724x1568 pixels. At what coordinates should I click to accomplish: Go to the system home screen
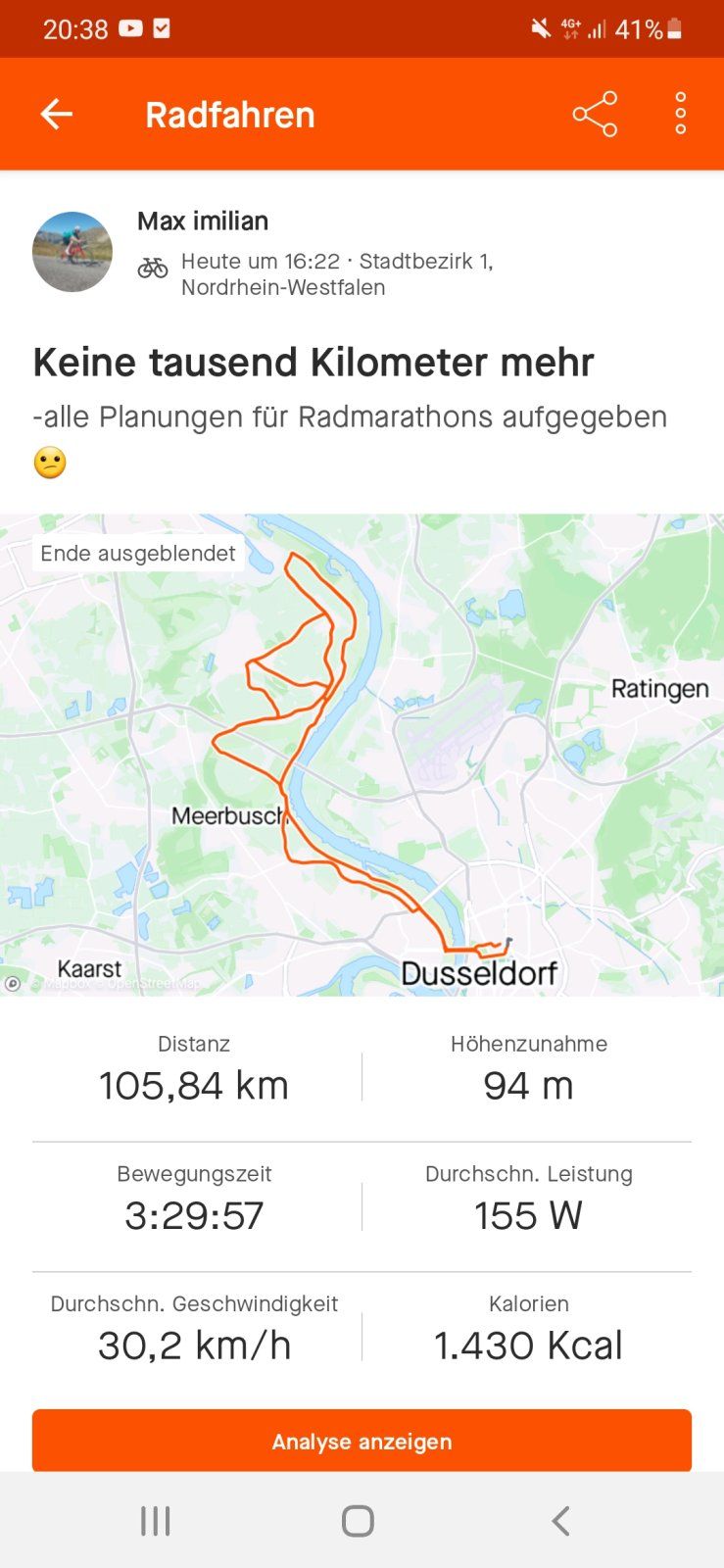358,1521
